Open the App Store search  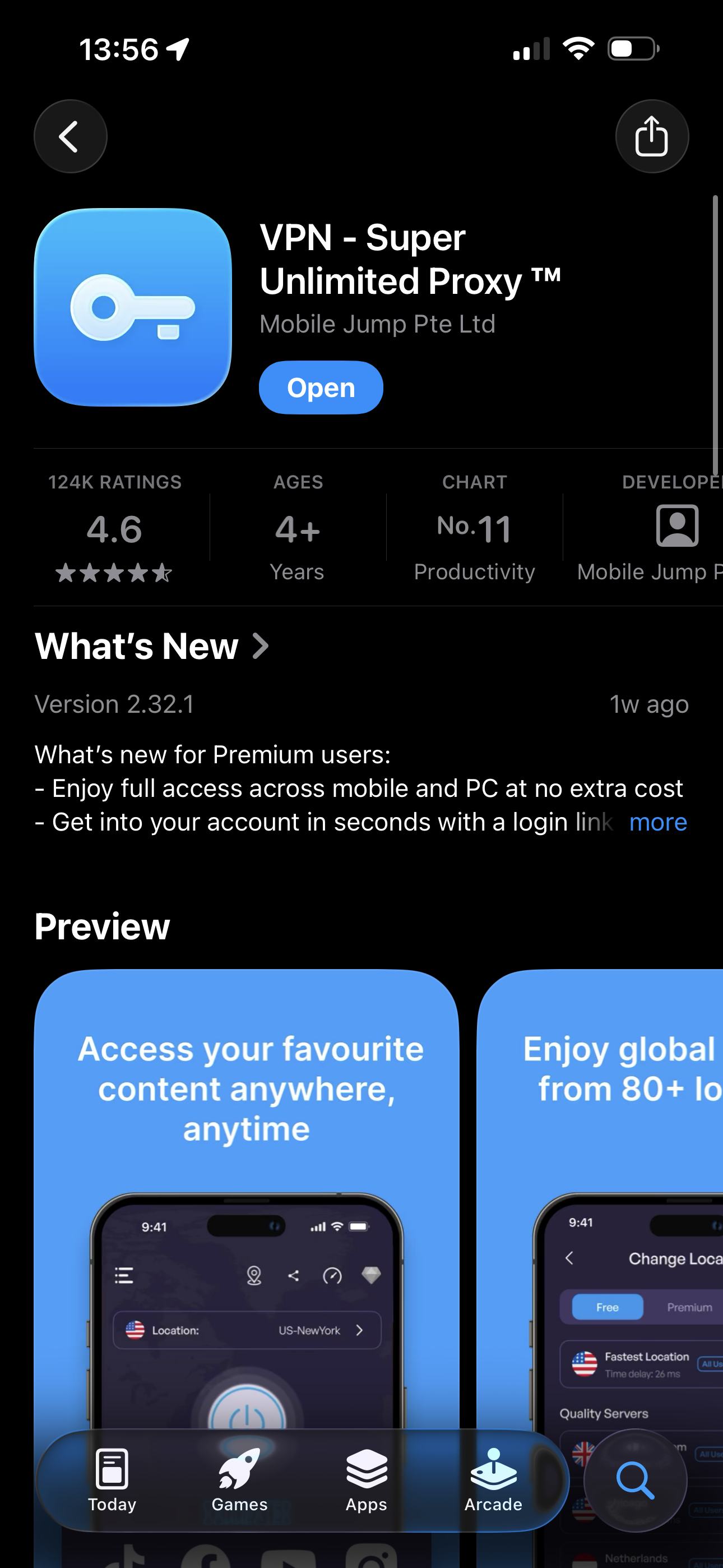pos(635,1480)
